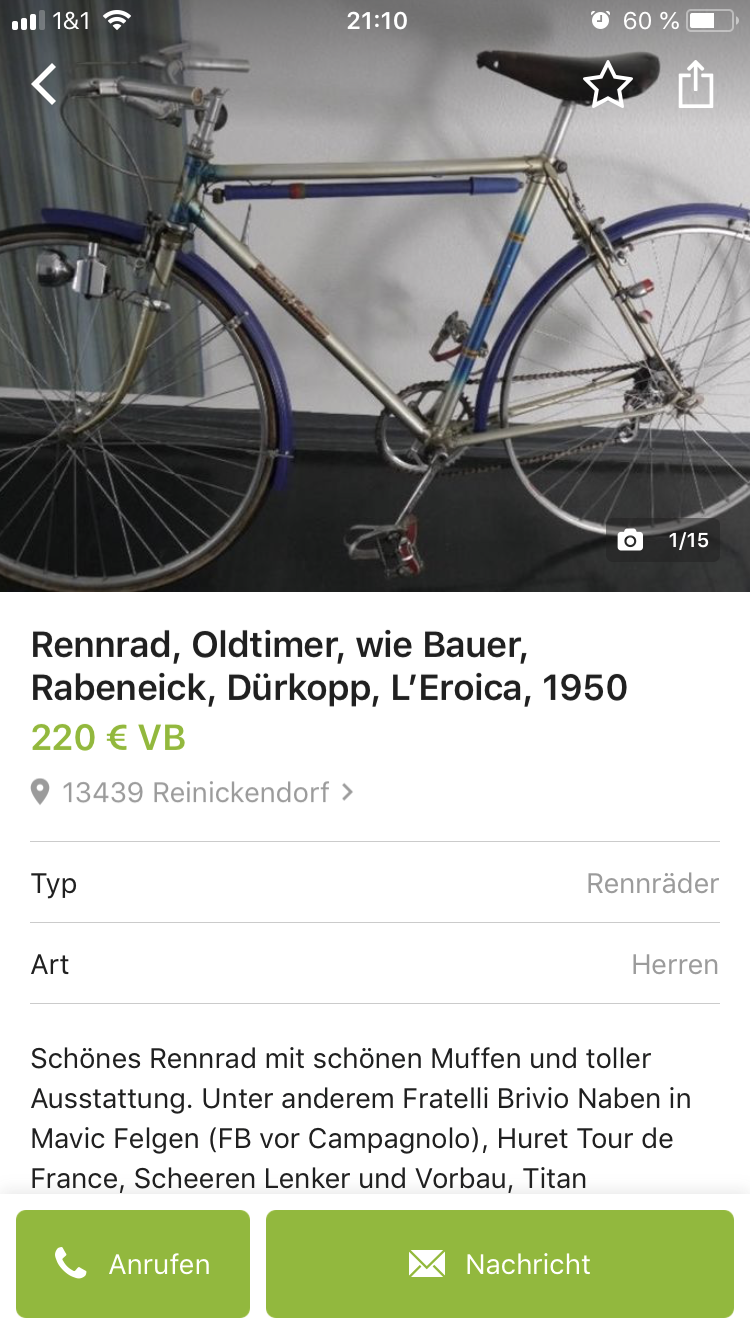Save this listing with the star icon
This screenshot has width=750, height=1334.
(607, 85)
